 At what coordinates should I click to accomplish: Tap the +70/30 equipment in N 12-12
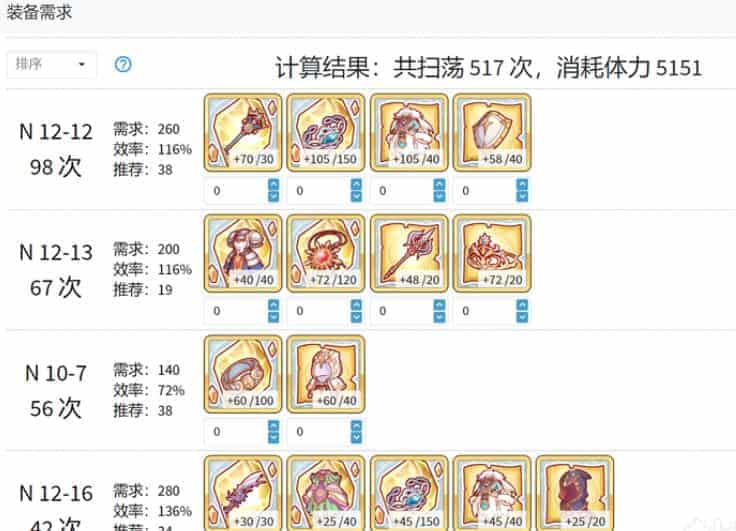(x=243, y=132)
